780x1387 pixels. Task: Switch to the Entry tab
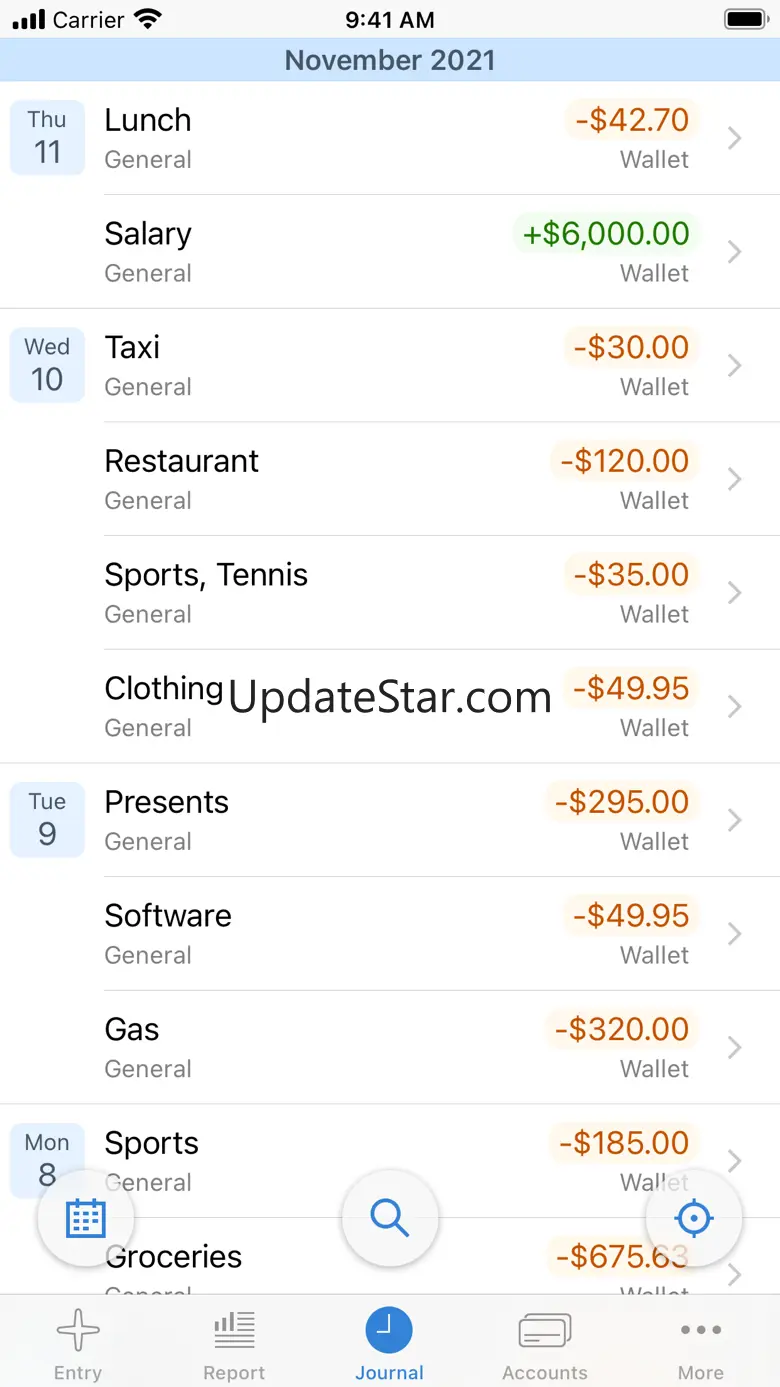click(78, 1344)
